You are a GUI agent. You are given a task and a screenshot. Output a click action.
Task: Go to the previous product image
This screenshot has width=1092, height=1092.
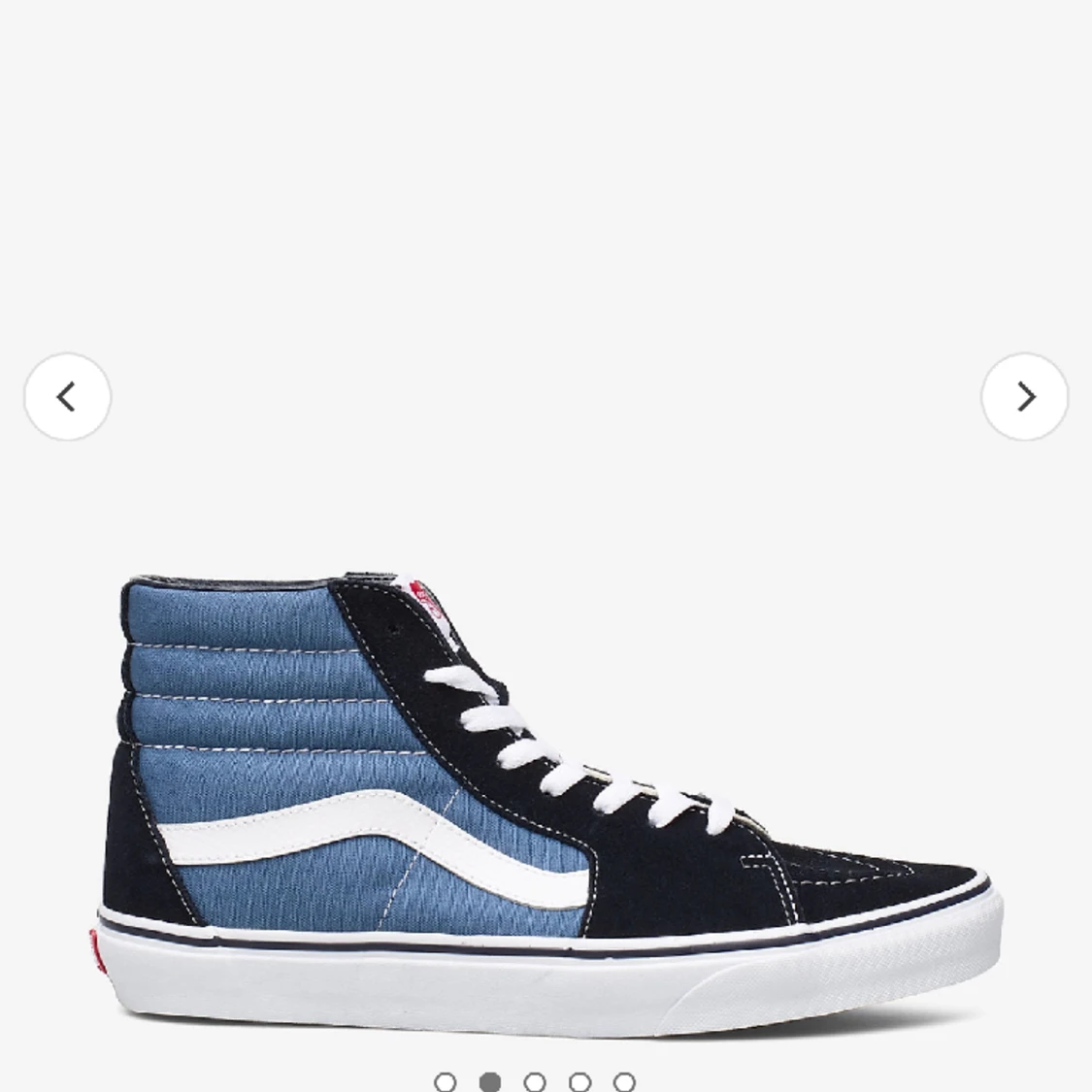coord(67,396)
